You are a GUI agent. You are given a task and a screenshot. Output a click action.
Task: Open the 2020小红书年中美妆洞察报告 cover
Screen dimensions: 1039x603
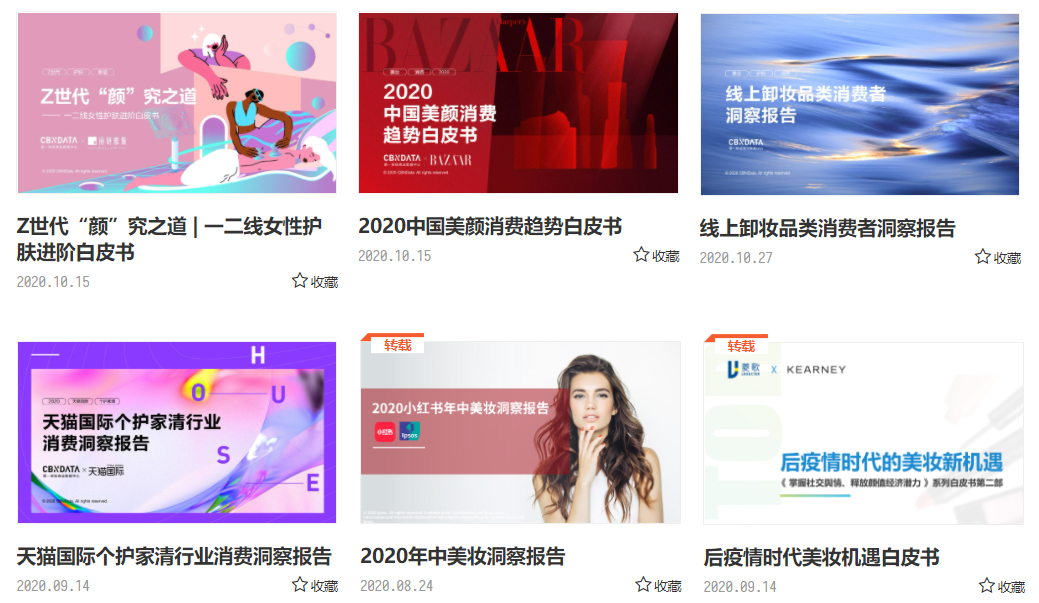(520, 432)
